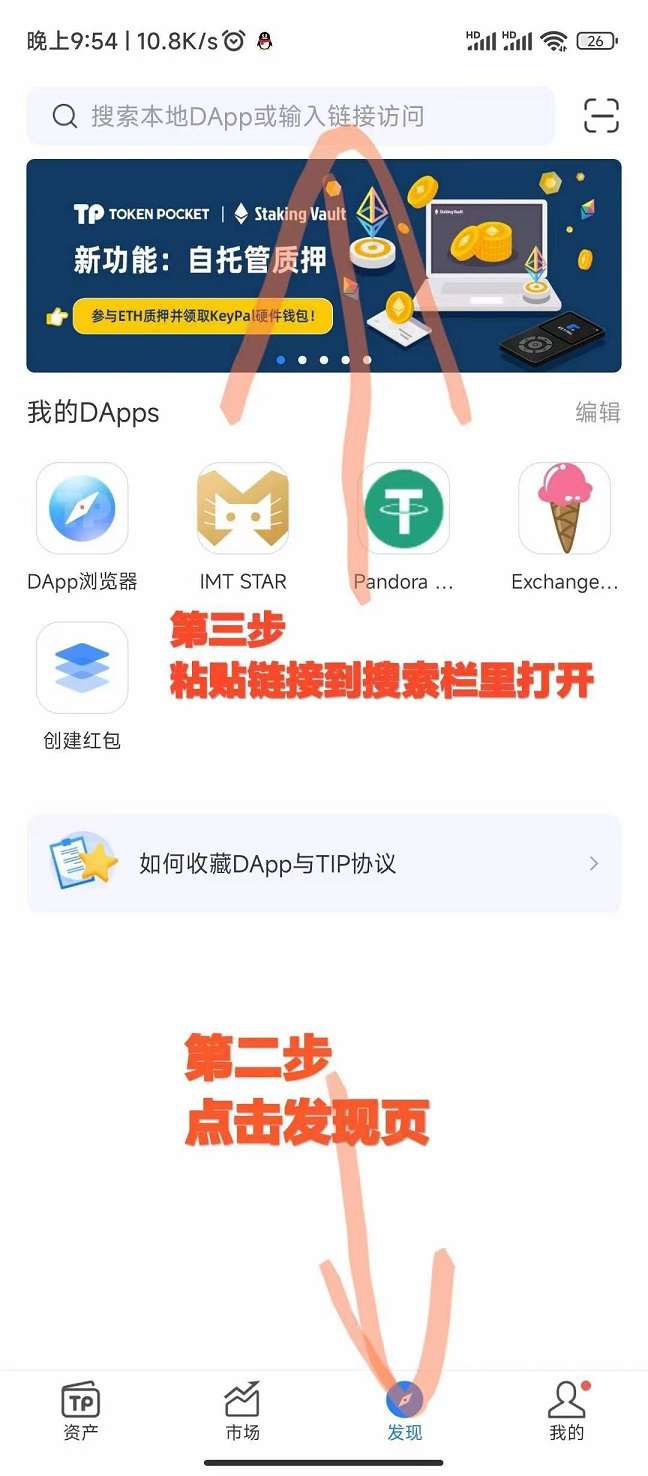
Task: Open 如何收藏DApp与TIP协议 guide
Action: coord(323,863)
